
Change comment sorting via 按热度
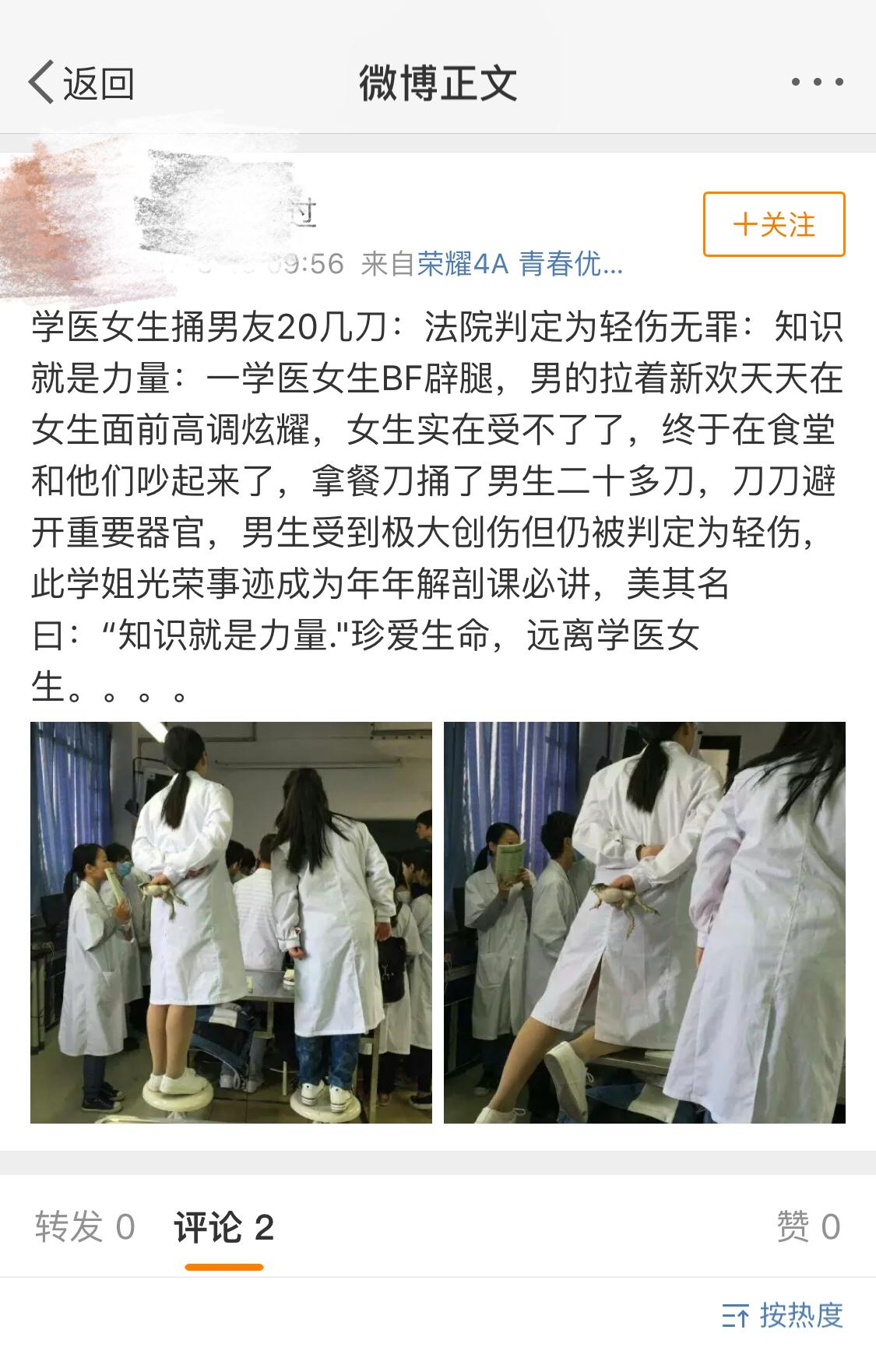pos(783,1315)
